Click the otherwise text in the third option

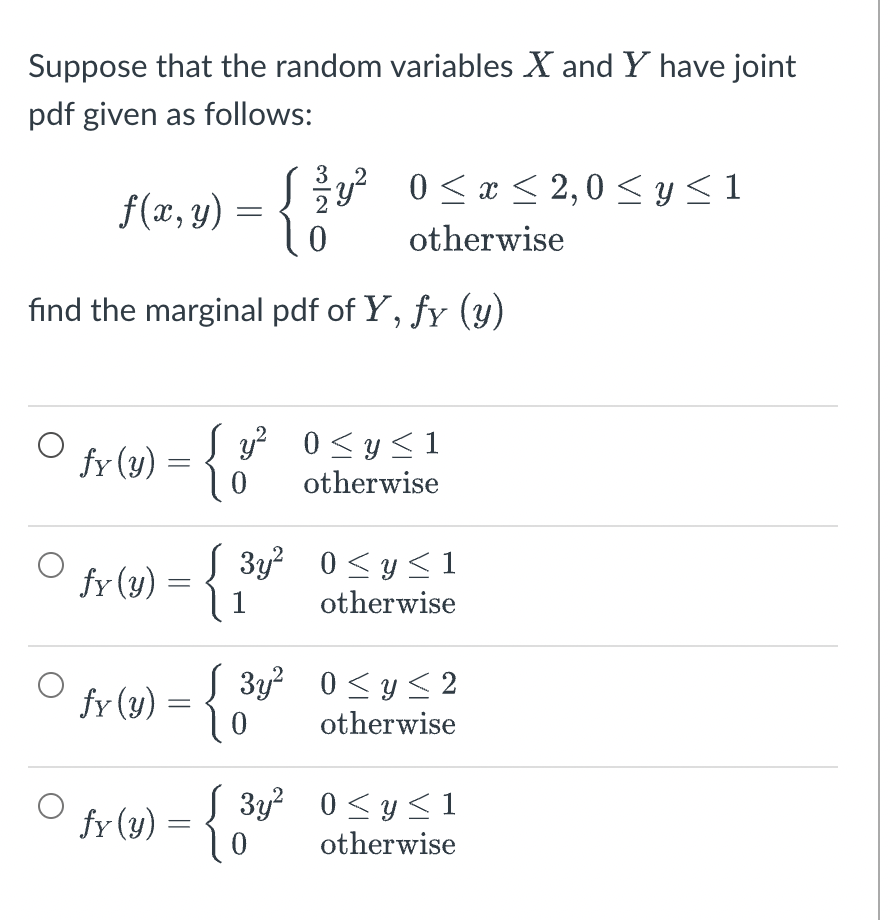tap(389, 724)
